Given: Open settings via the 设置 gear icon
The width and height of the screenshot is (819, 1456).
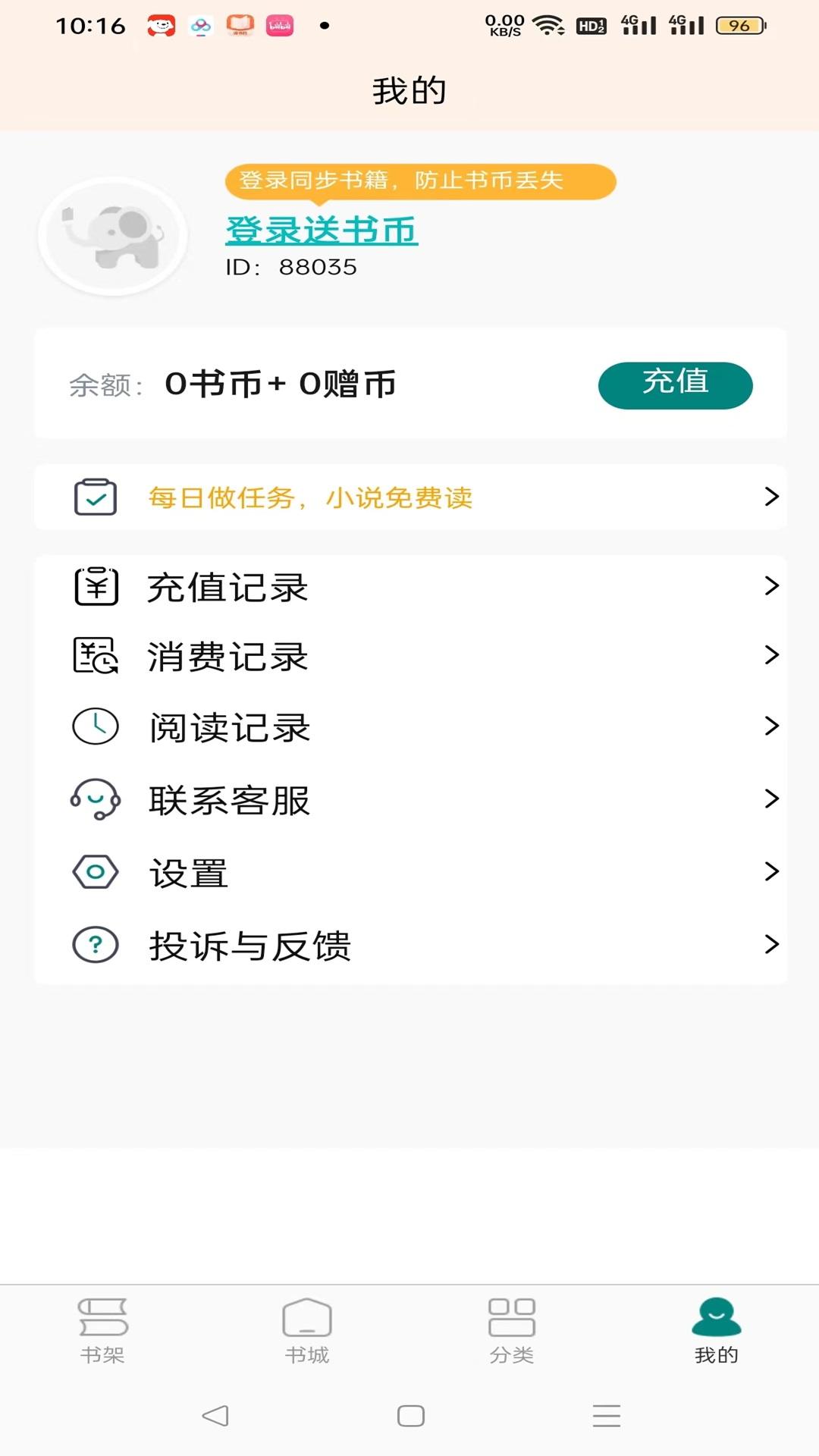Looking at the screenshot, I should (94, 872).
